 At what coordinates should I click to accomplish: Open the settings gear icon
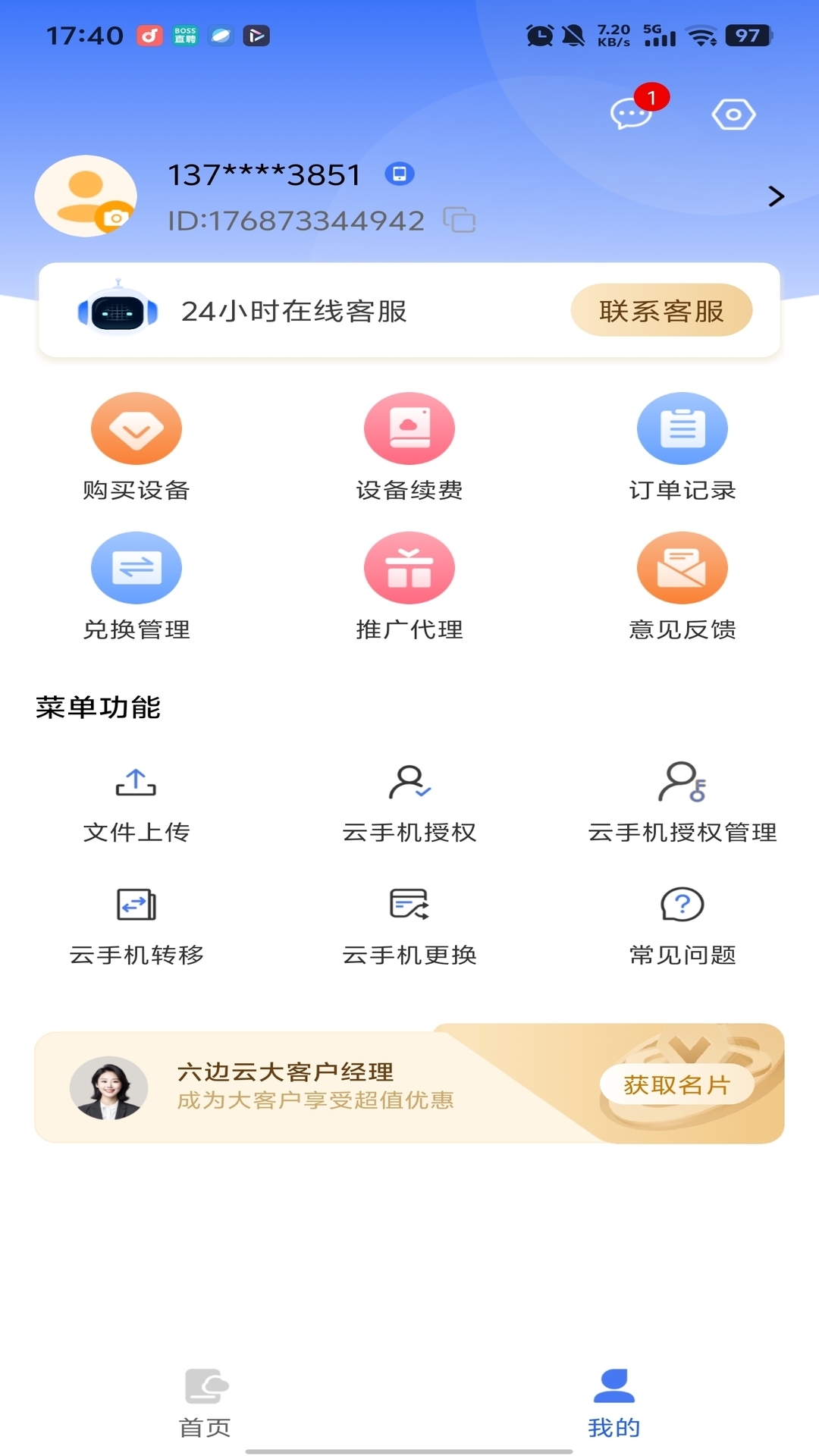tap(733, 114)
